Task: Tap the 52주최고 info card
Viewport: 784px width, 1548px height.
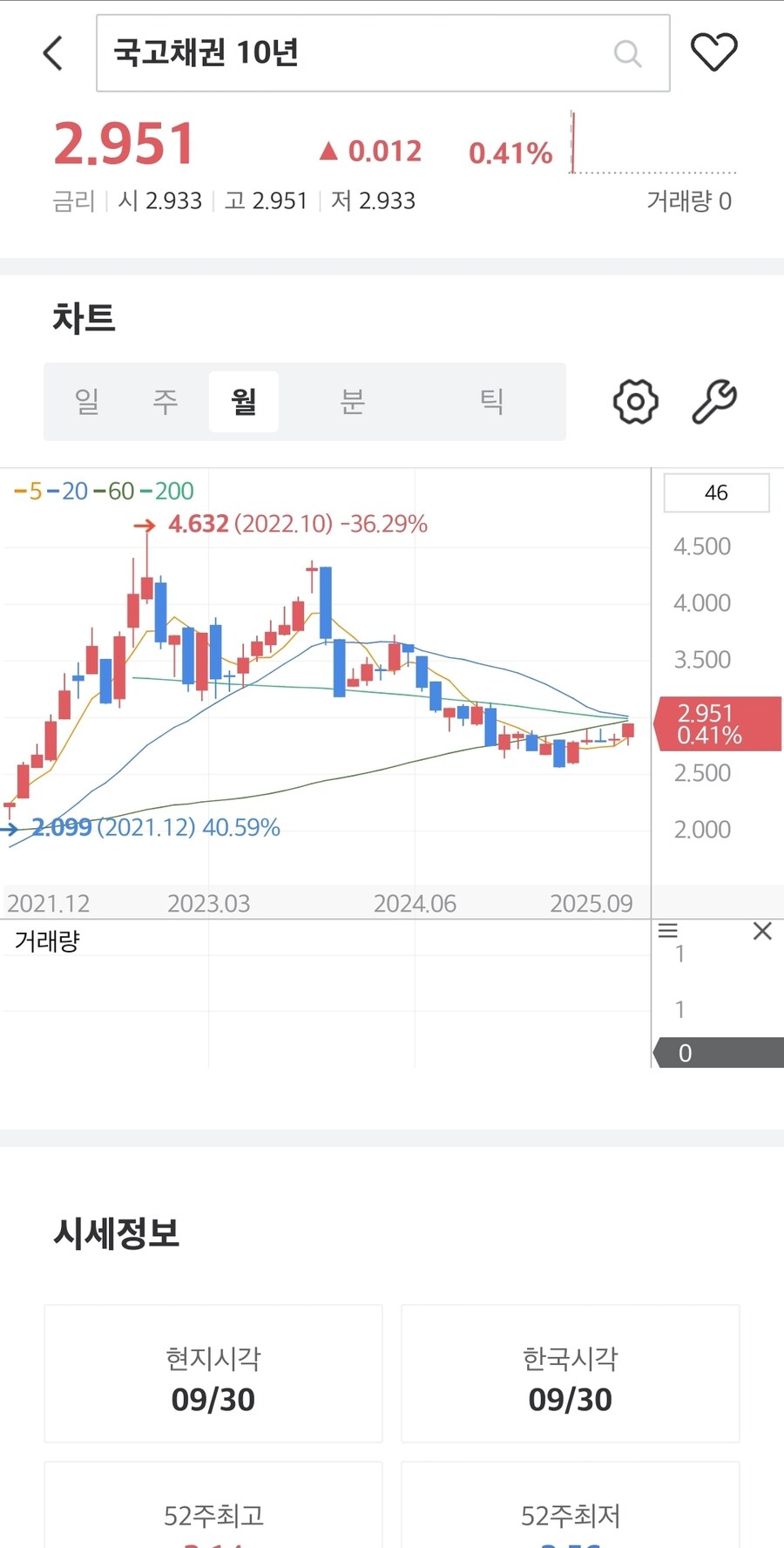Action: pos(213,1514)
